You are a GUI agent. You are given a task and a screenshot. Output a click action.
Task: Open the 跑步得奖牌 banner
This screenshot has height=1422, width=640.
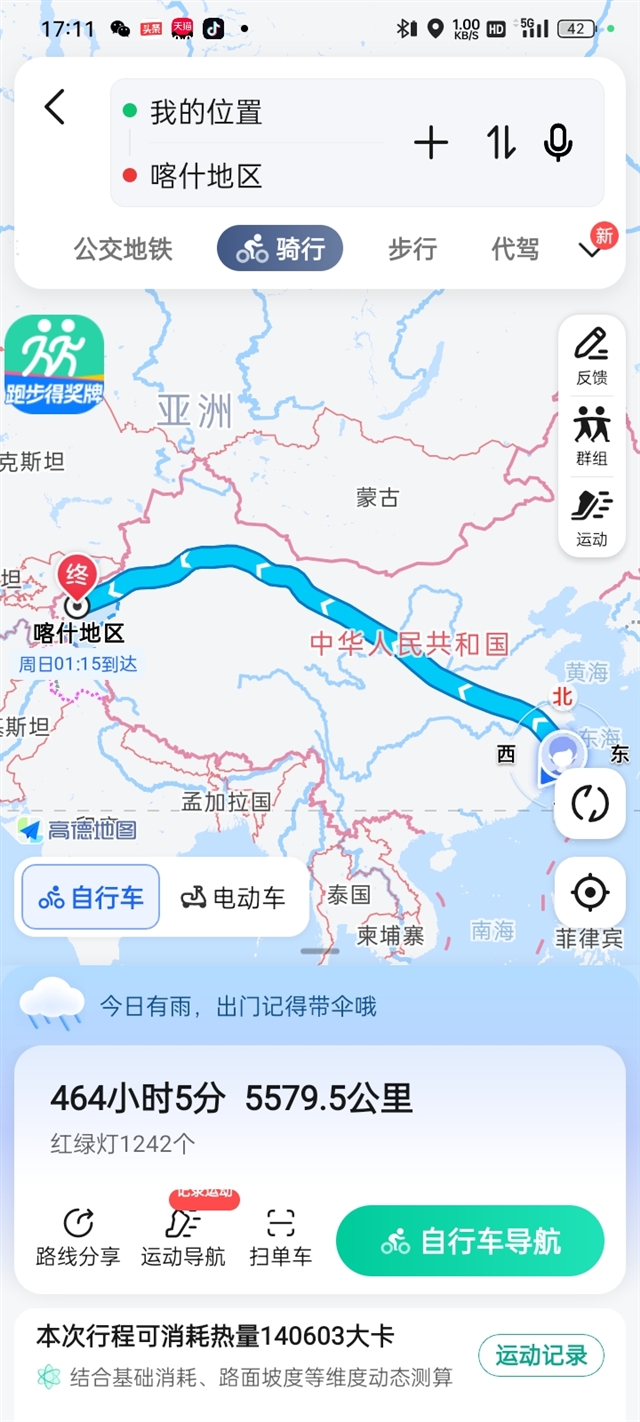coord(54,364)
